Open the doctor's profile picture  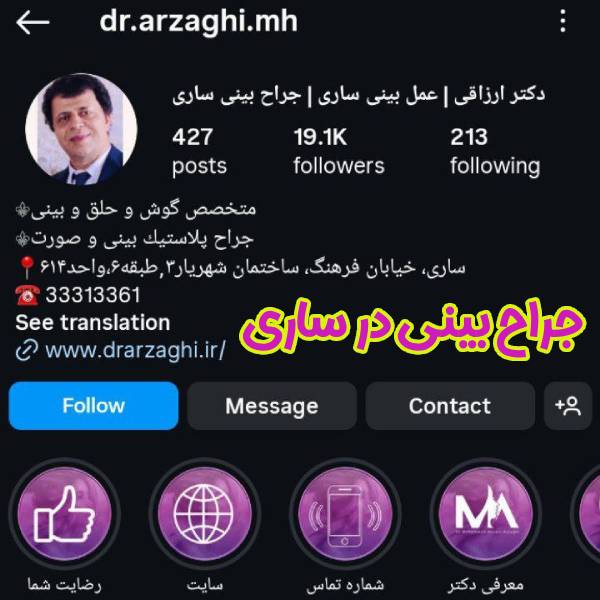point(80,130)
